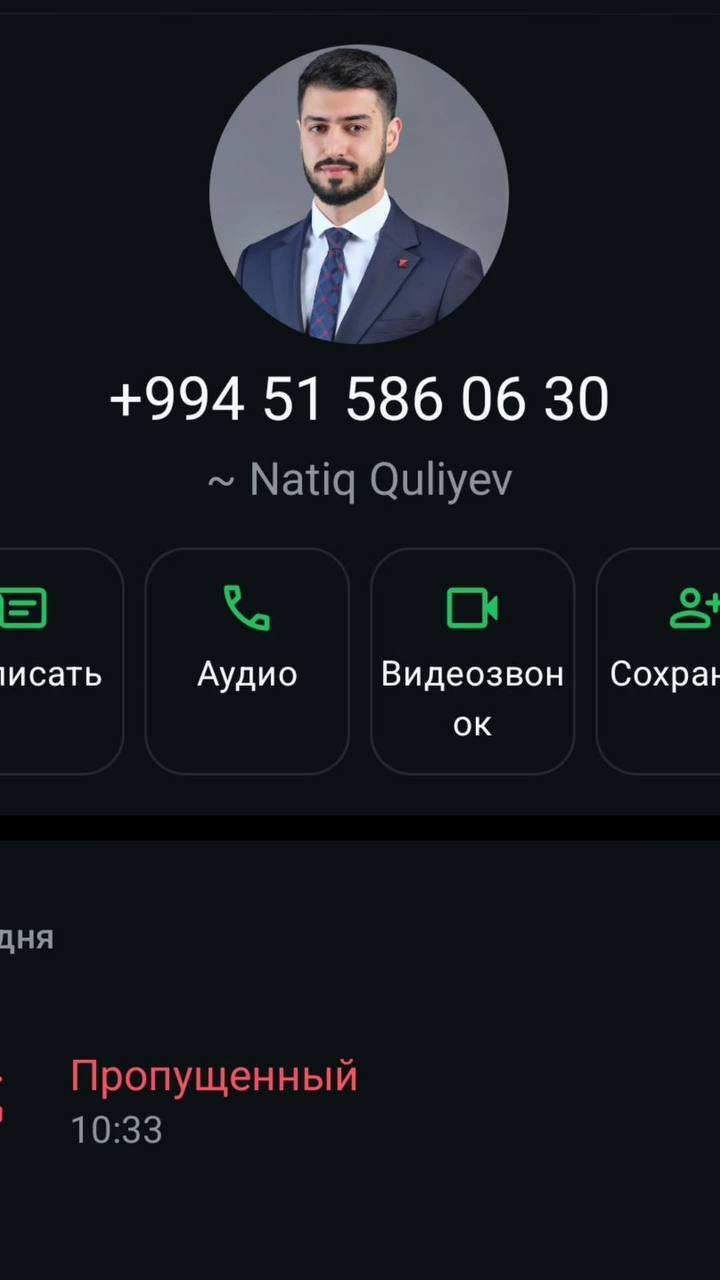Tap the Написать message button
The image size is (720, 1280).
tap(50, 660)
